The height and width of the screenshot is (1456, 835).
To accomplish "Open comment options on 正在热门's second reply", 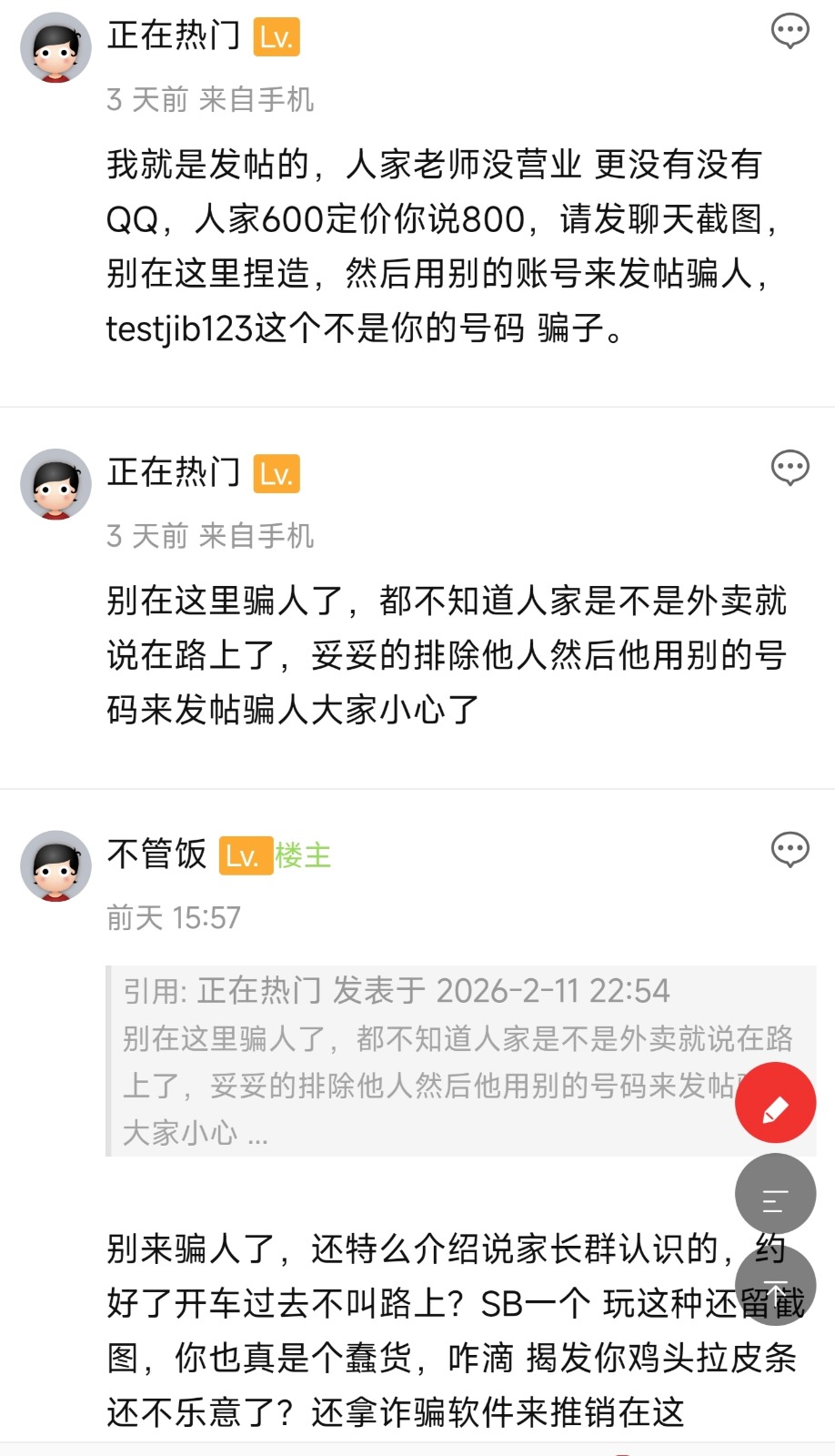I will click(790, 468).
